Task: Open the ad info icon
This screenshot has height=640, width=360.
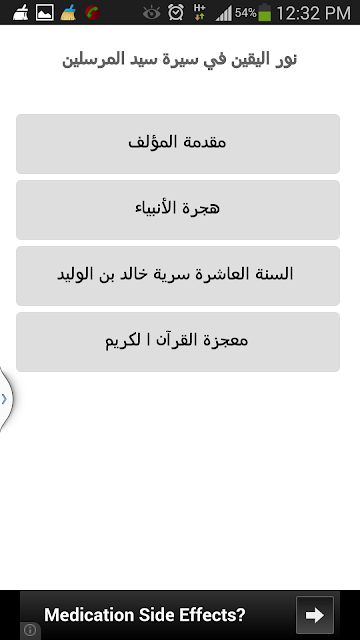Action: click(30, 631)
